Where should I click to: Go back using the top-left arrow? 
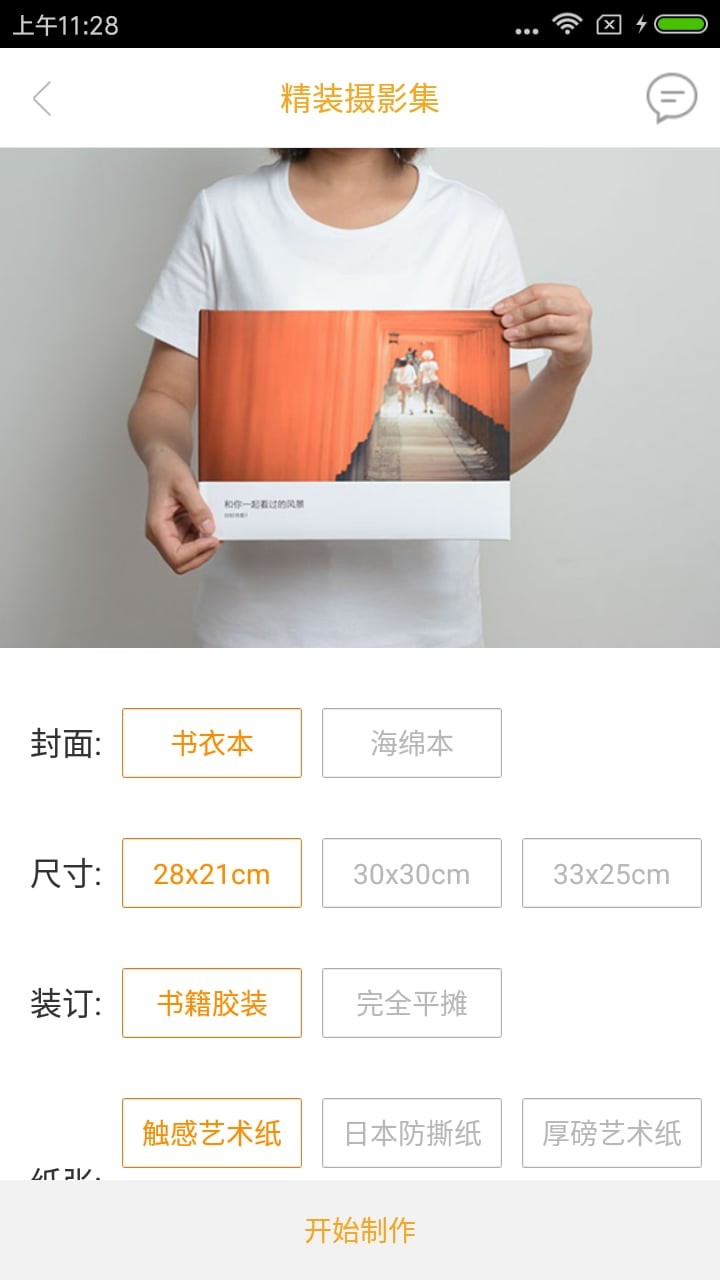click(42, 99)
